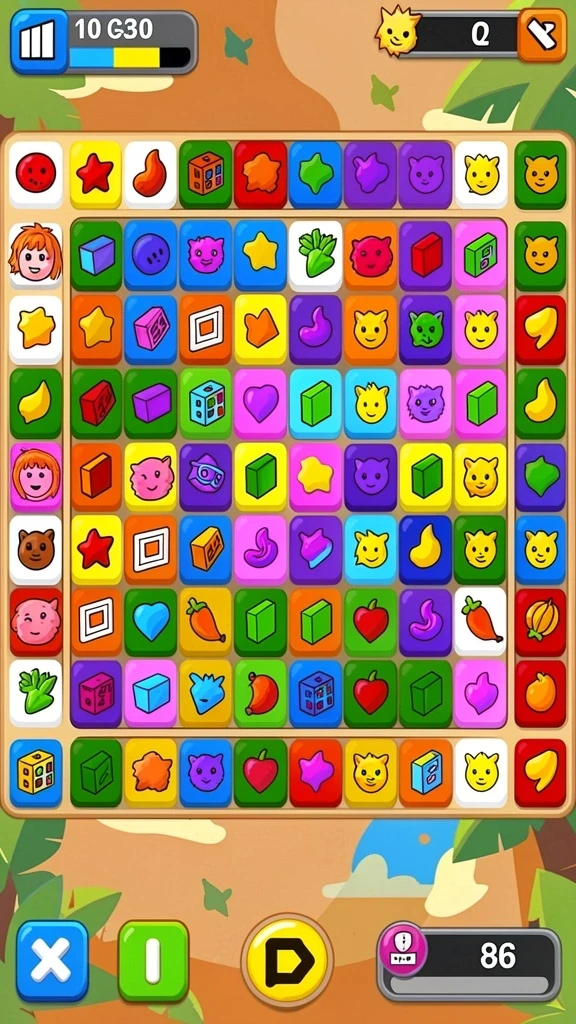The height and width of the screenshot is (1024, 576).
Task: Tap the golden pumpkin on red tile
Action: tap(541, 621)
